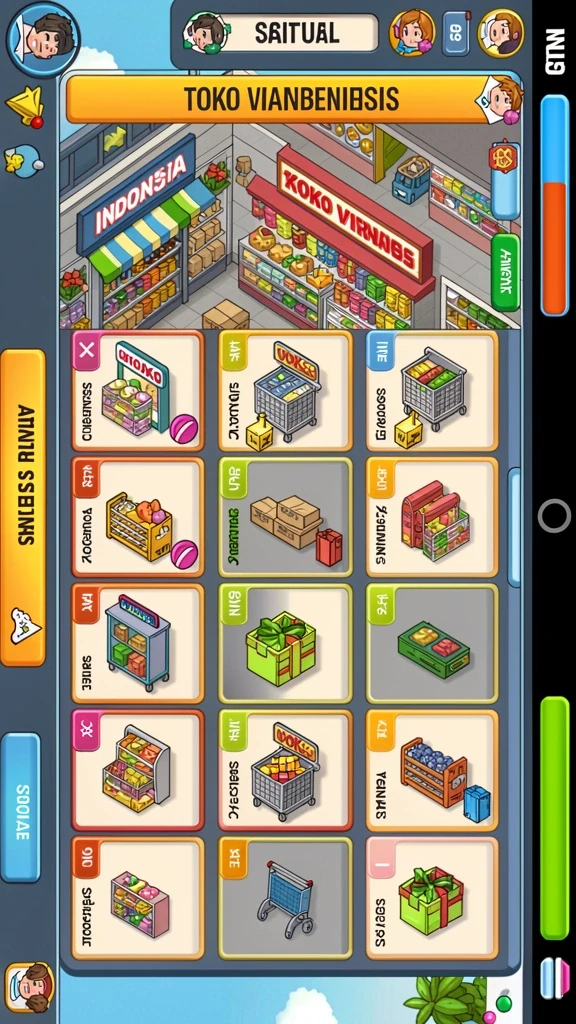
Task: Pick the red fridge with groceries item
Action: pos(432,517)
